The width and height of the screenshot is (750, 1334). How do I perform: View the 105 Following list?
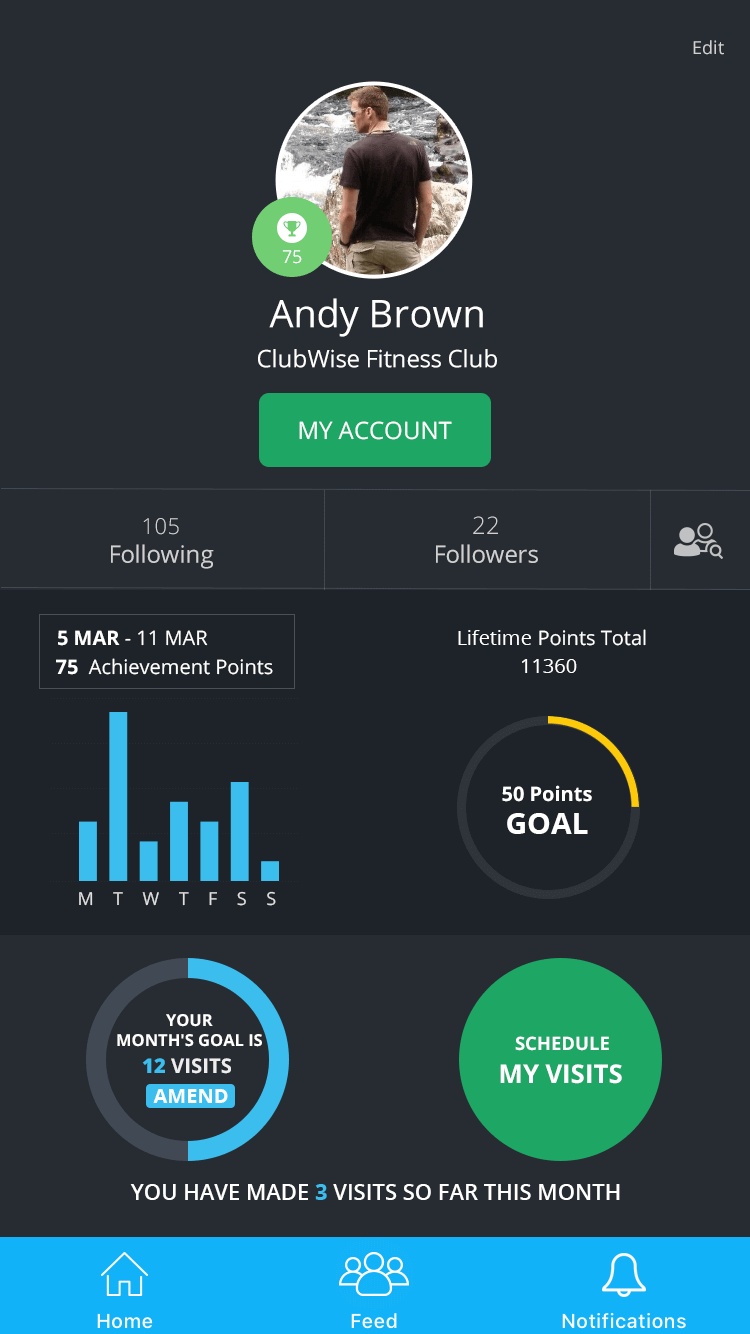[161, 540]
